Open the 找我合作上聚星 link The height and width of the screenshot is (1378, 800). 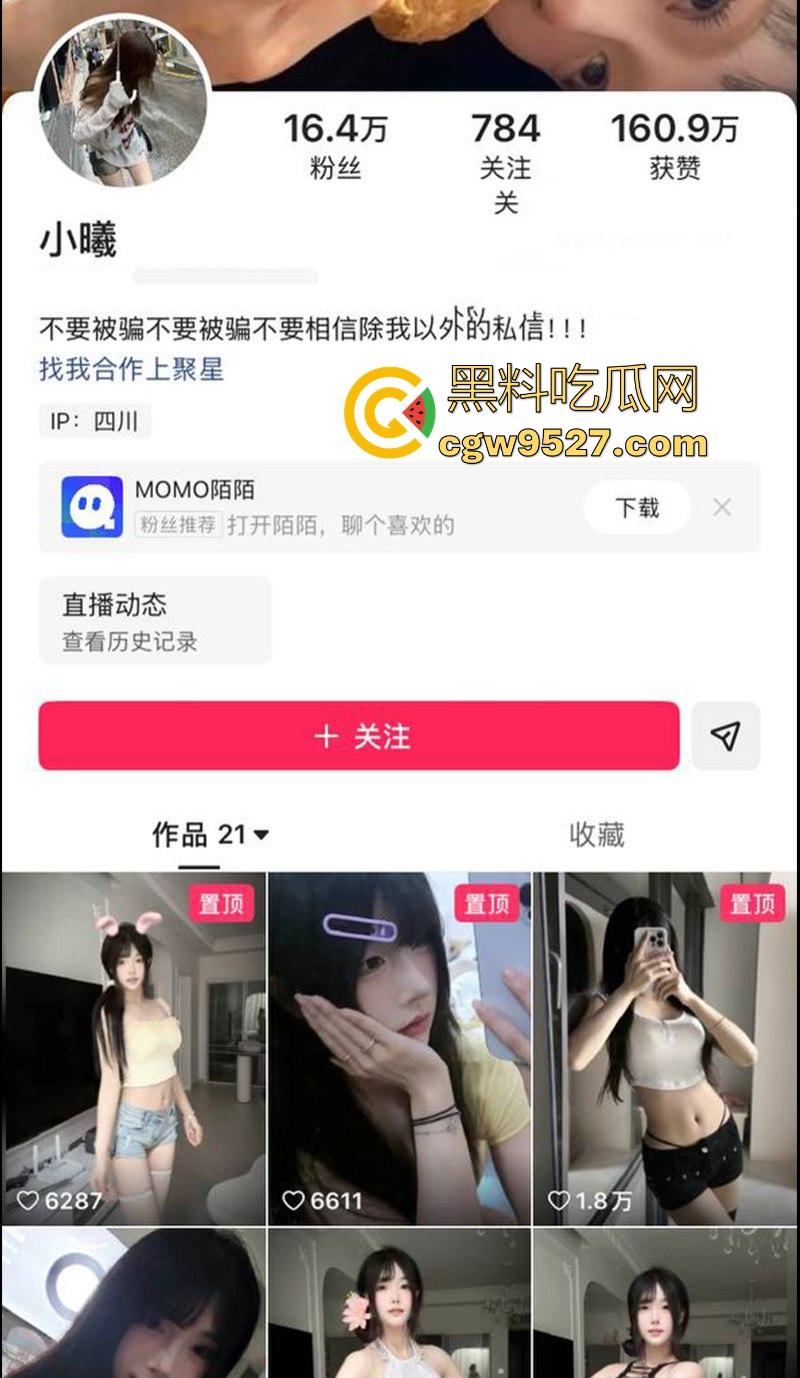(x=130, y=369)
